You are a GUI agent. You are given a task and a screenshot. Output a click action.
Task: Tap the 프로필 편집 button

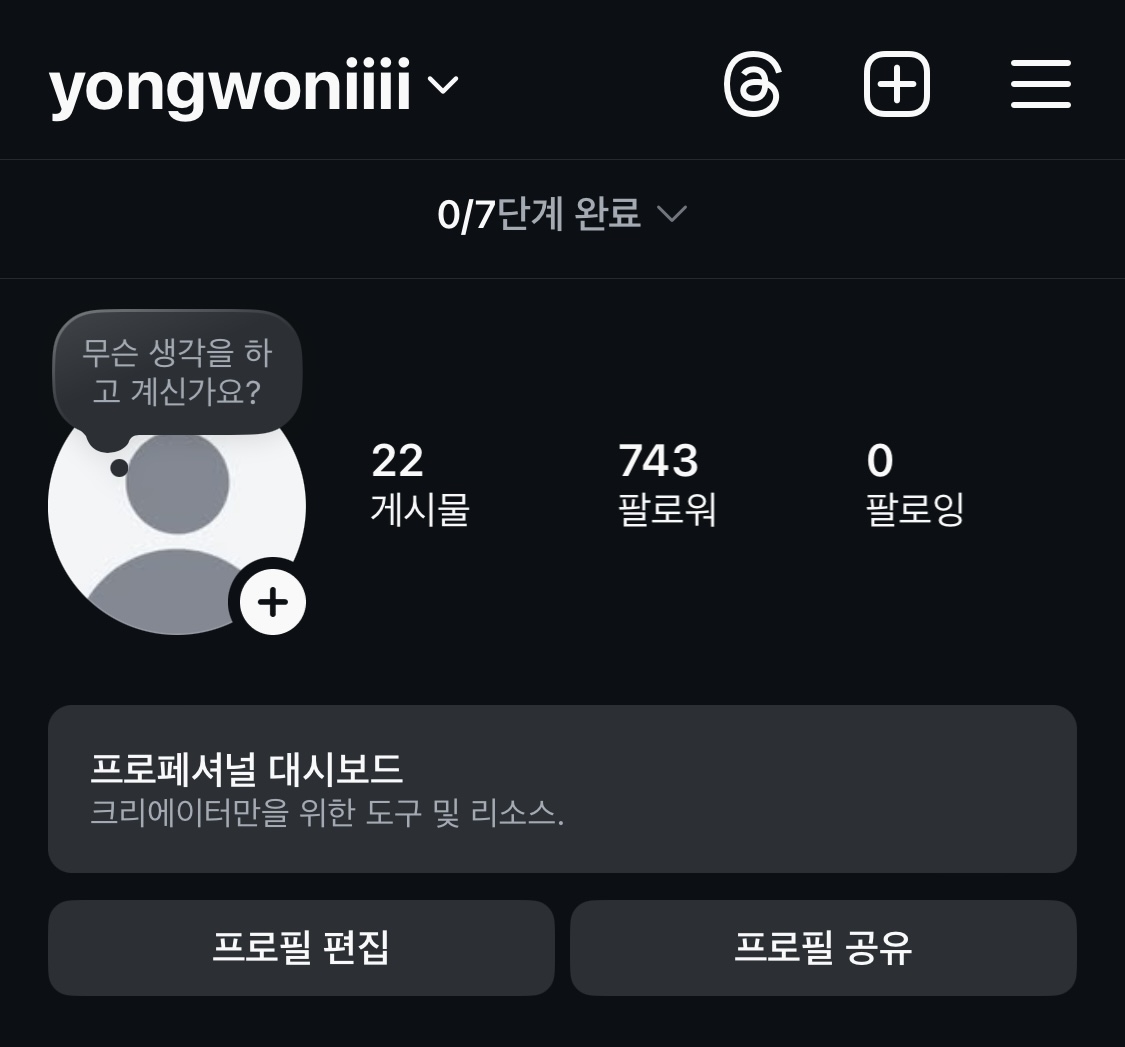point(301,947)
